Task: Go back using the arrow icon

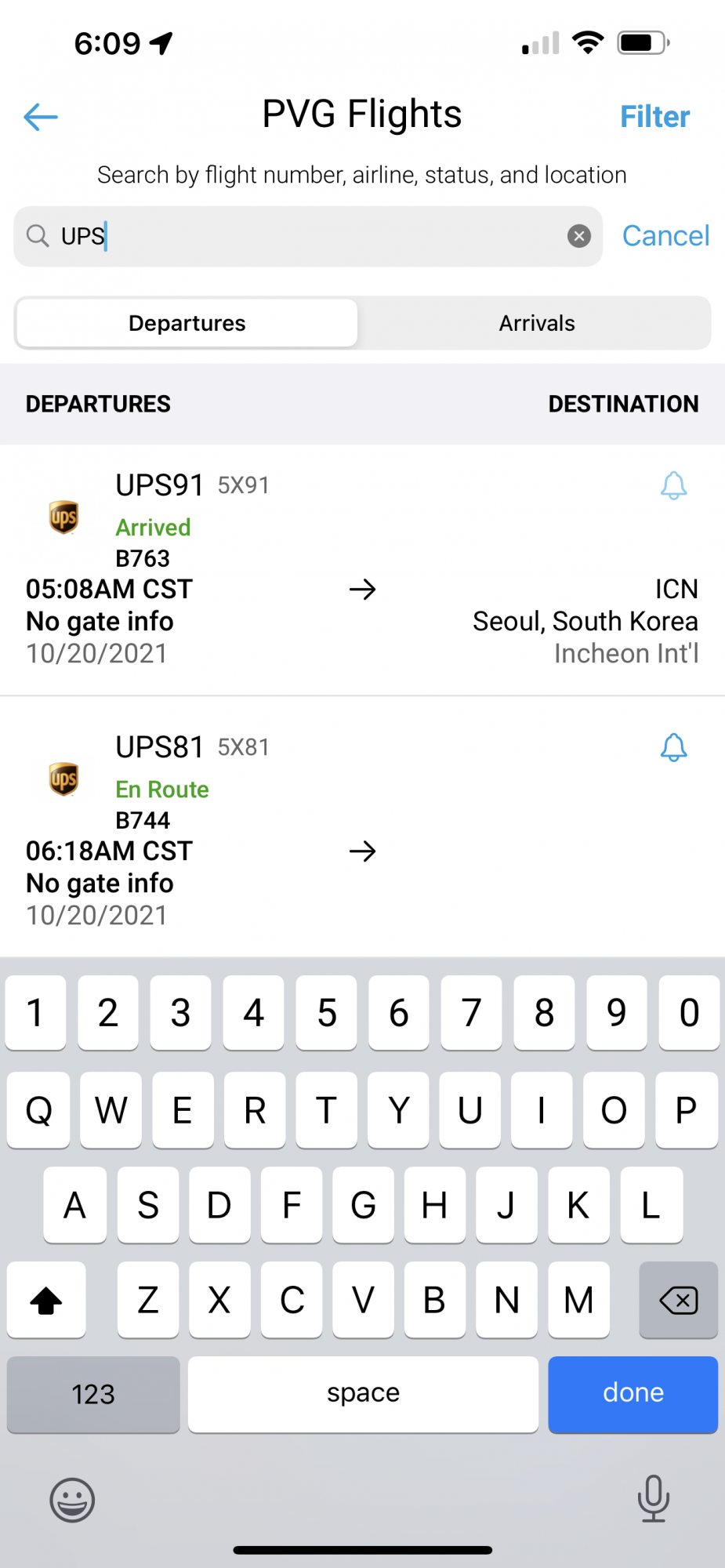Action: coord(41,117)
